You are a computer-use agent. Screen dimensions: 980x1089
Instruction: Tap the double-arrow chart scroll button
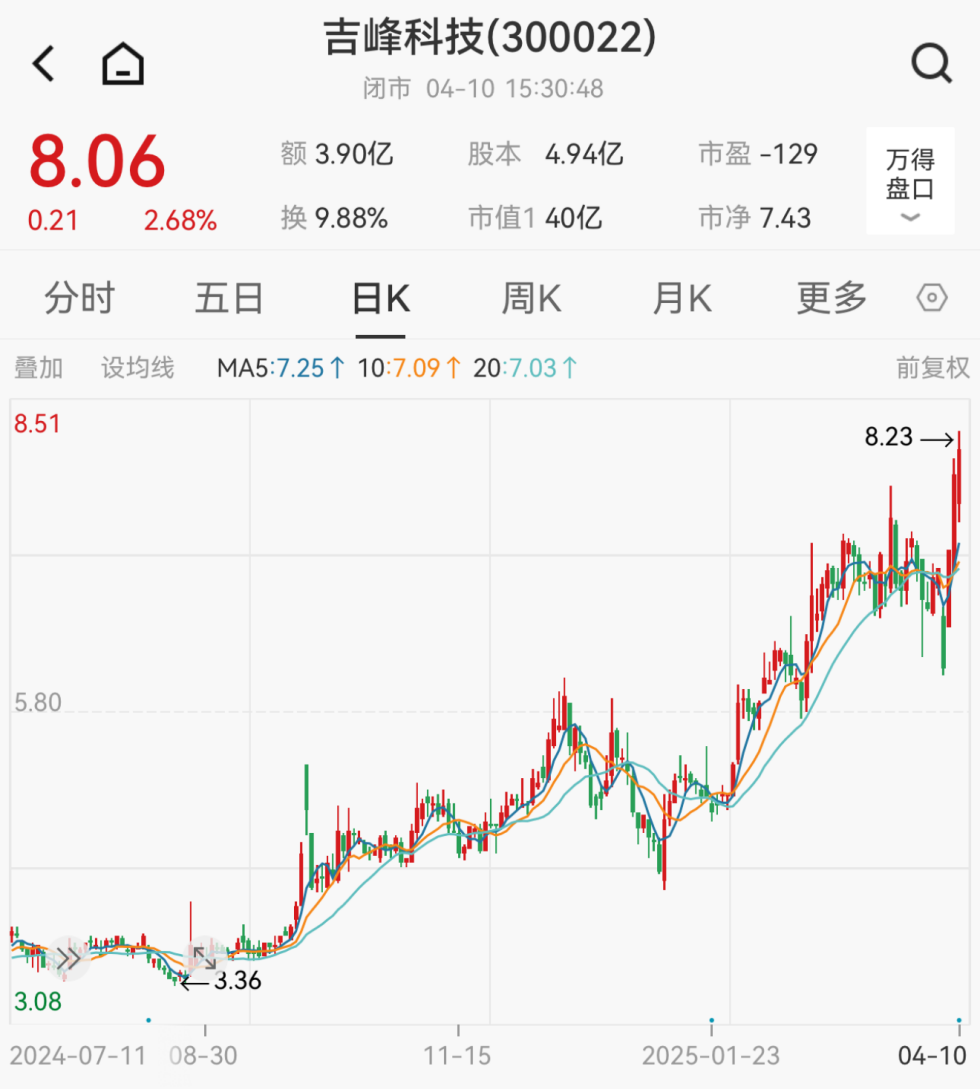coord(69,958)
